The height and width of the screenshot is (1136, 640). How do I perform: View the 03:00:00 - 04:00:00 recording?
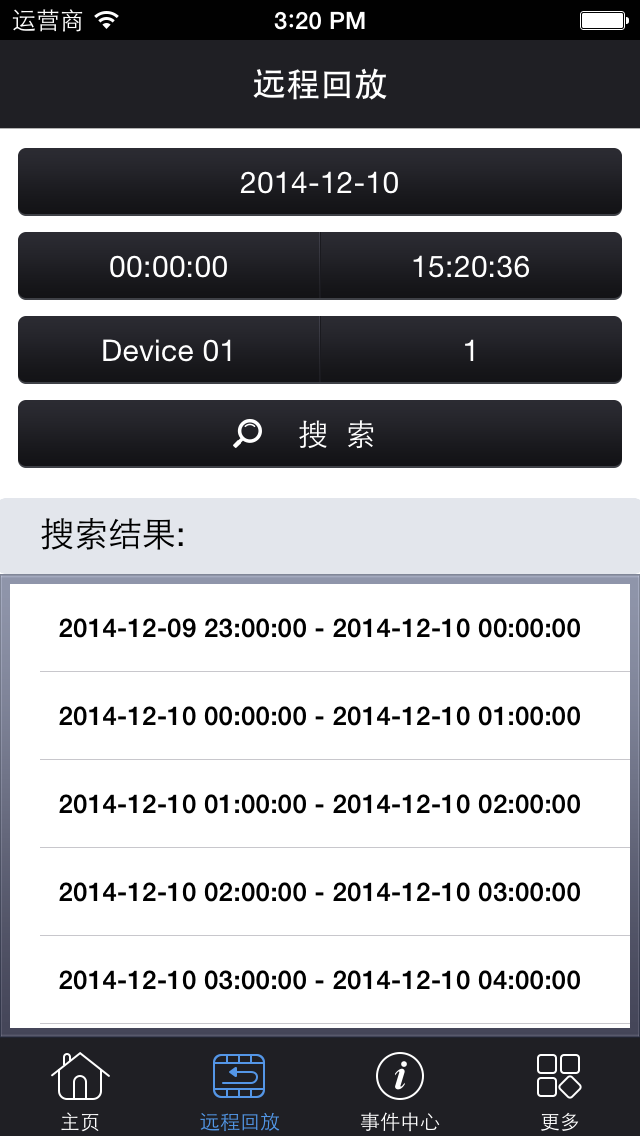(x=320, y=980)
